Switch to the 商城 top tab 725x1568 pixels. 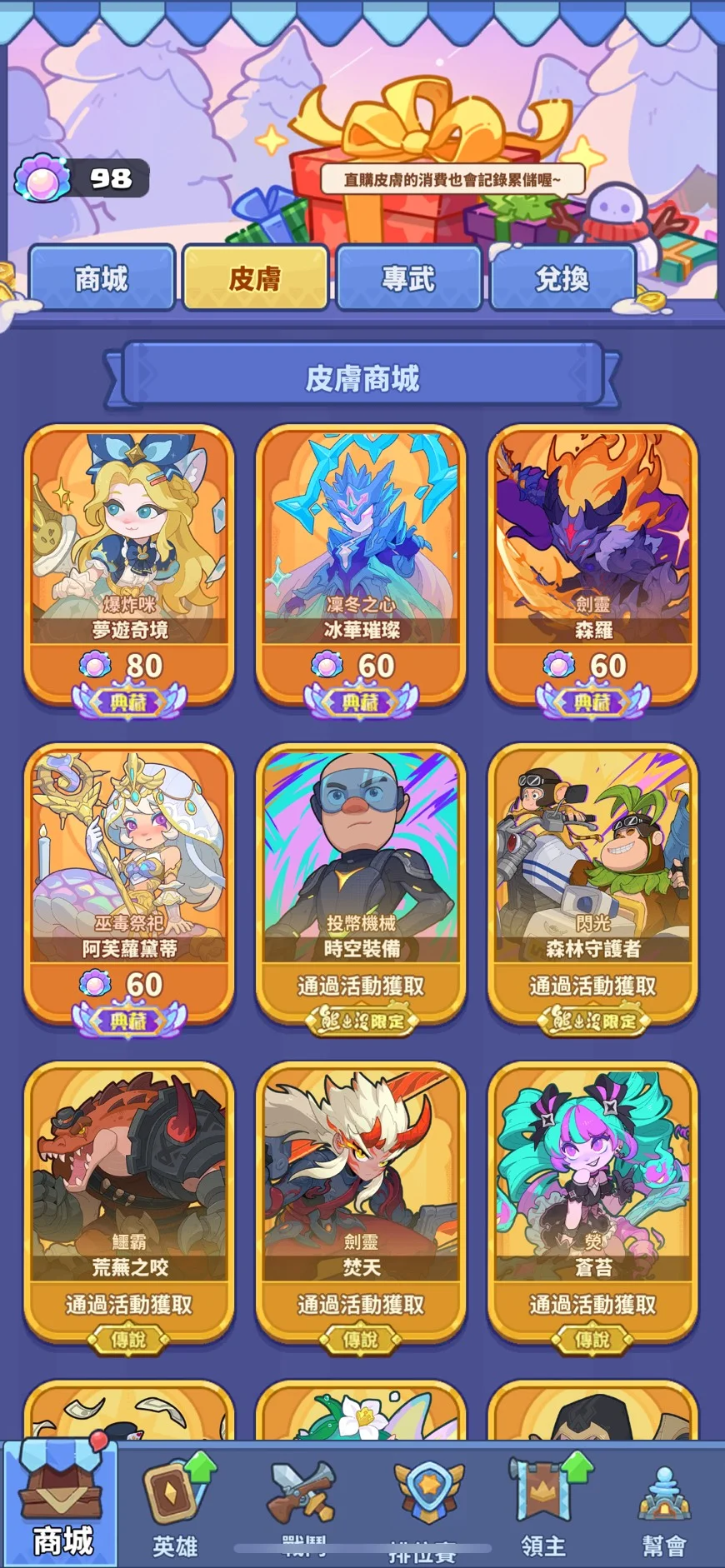(x=102, y=278)
